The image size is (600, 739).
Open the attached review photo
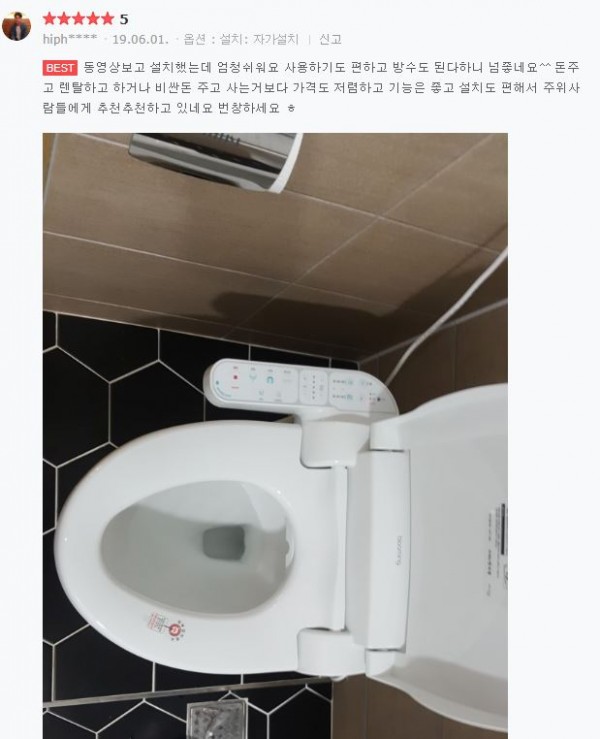click(x=274, y=435)
